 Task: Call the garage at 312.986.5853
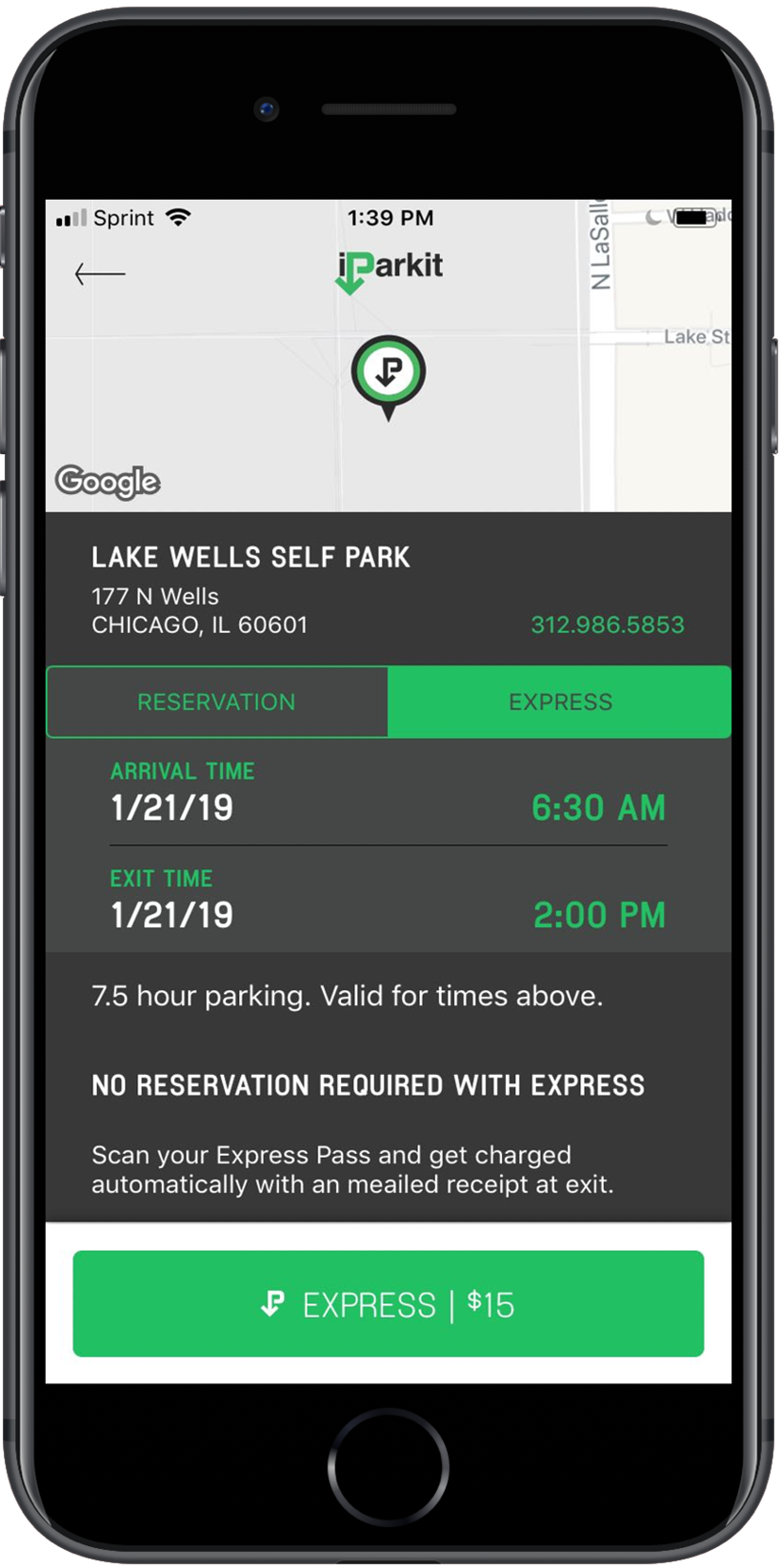coord(607,625)
